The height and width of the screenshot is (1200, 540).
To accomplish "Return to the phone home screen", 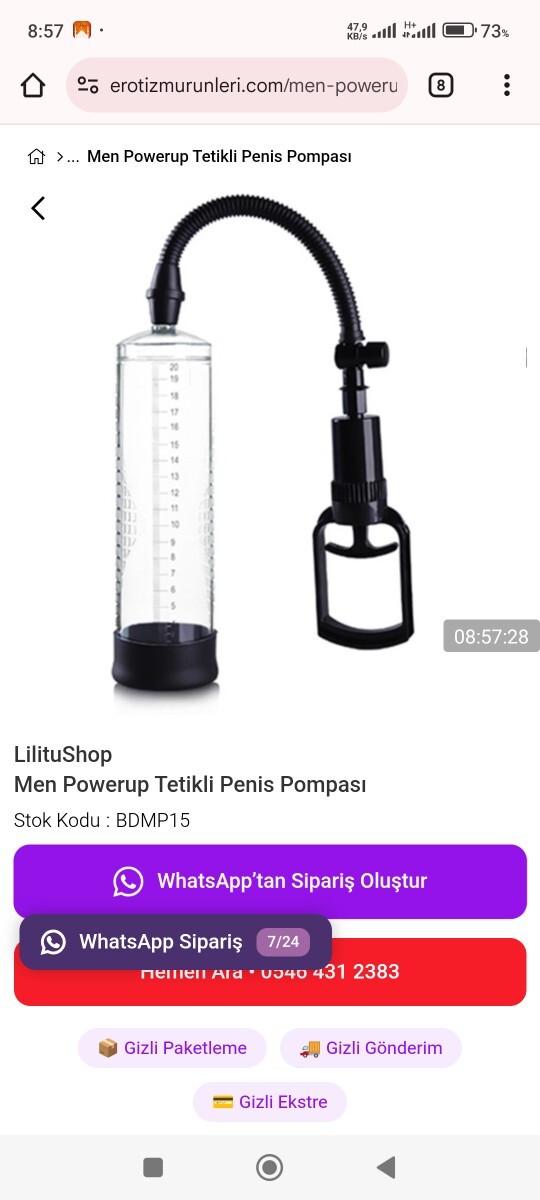I will [x=269, y=1167].
